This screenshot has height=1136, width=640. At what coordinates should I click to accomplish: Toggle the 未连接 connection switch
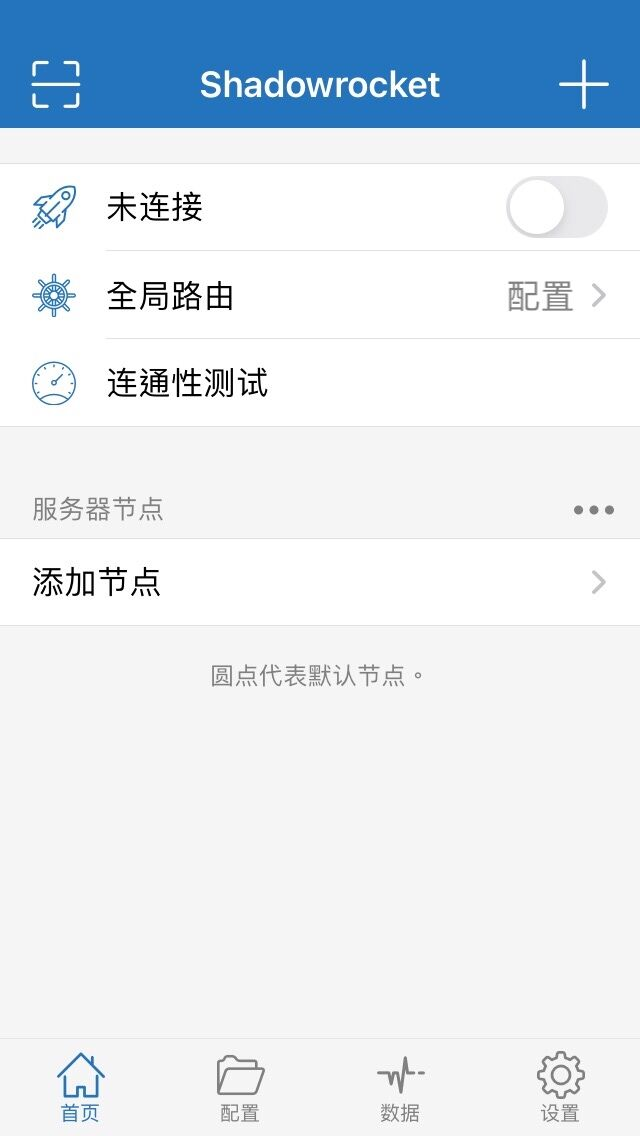pyautogui.click(x=556, y=207)
